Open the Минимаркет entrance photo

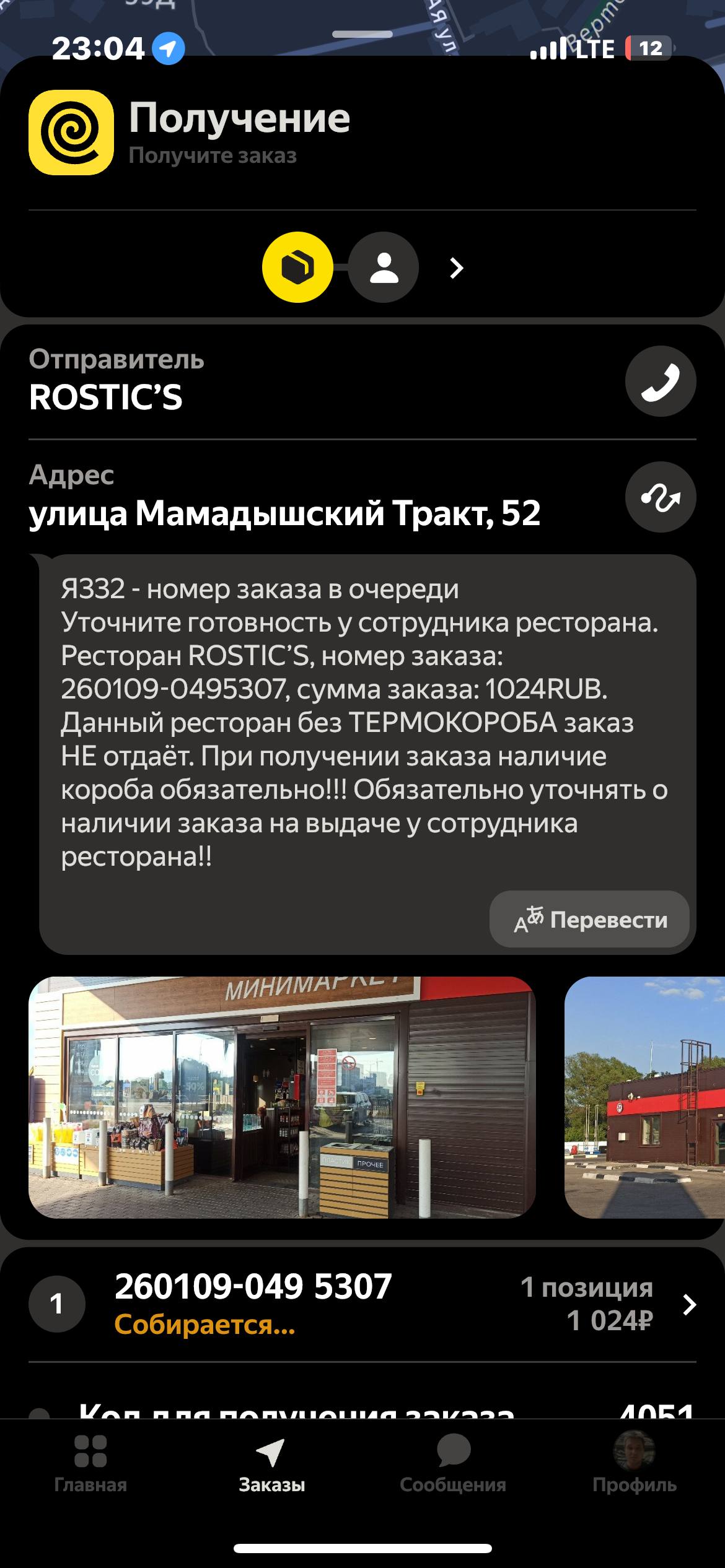(x=282, y=1097)
